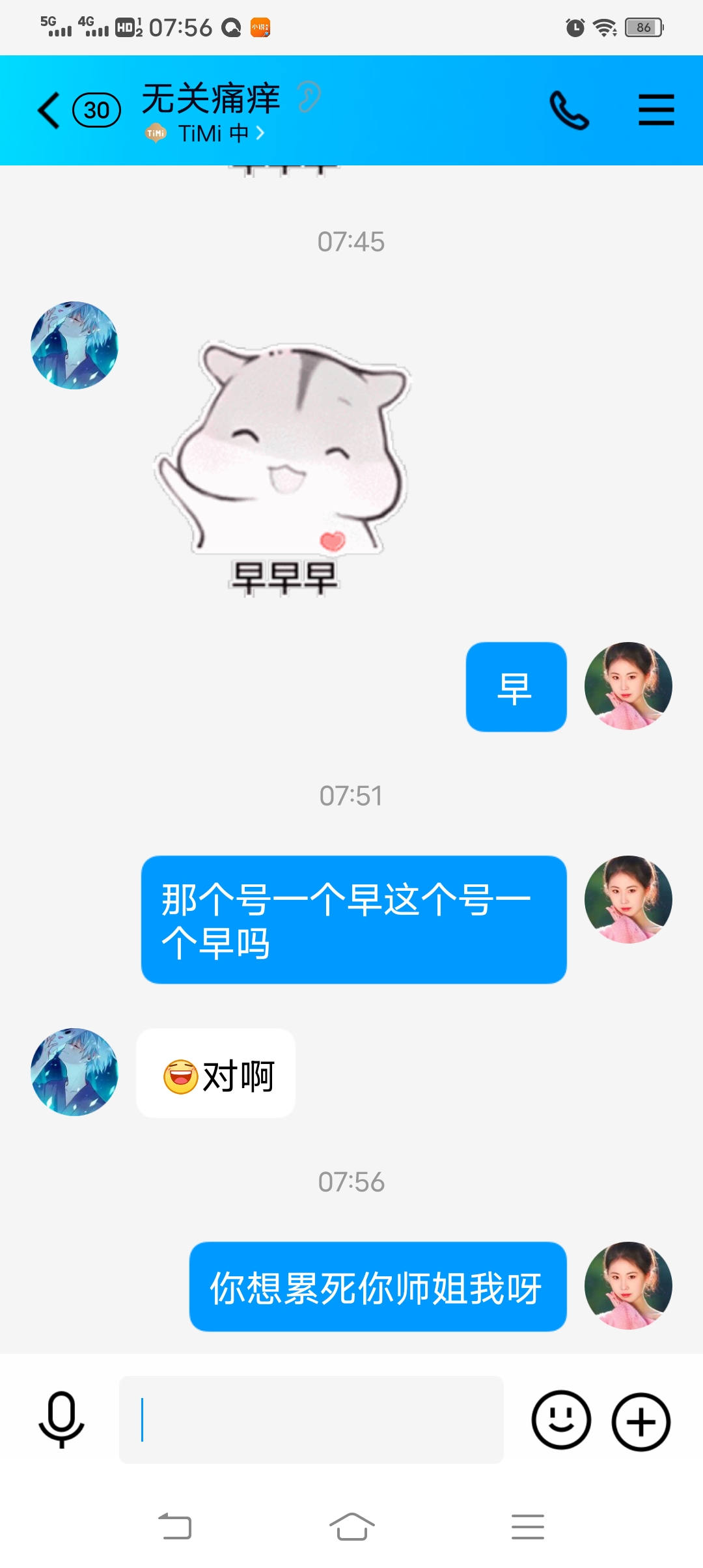Tap the message 你想累死你师姐我呀

[x=376, y=1289]
